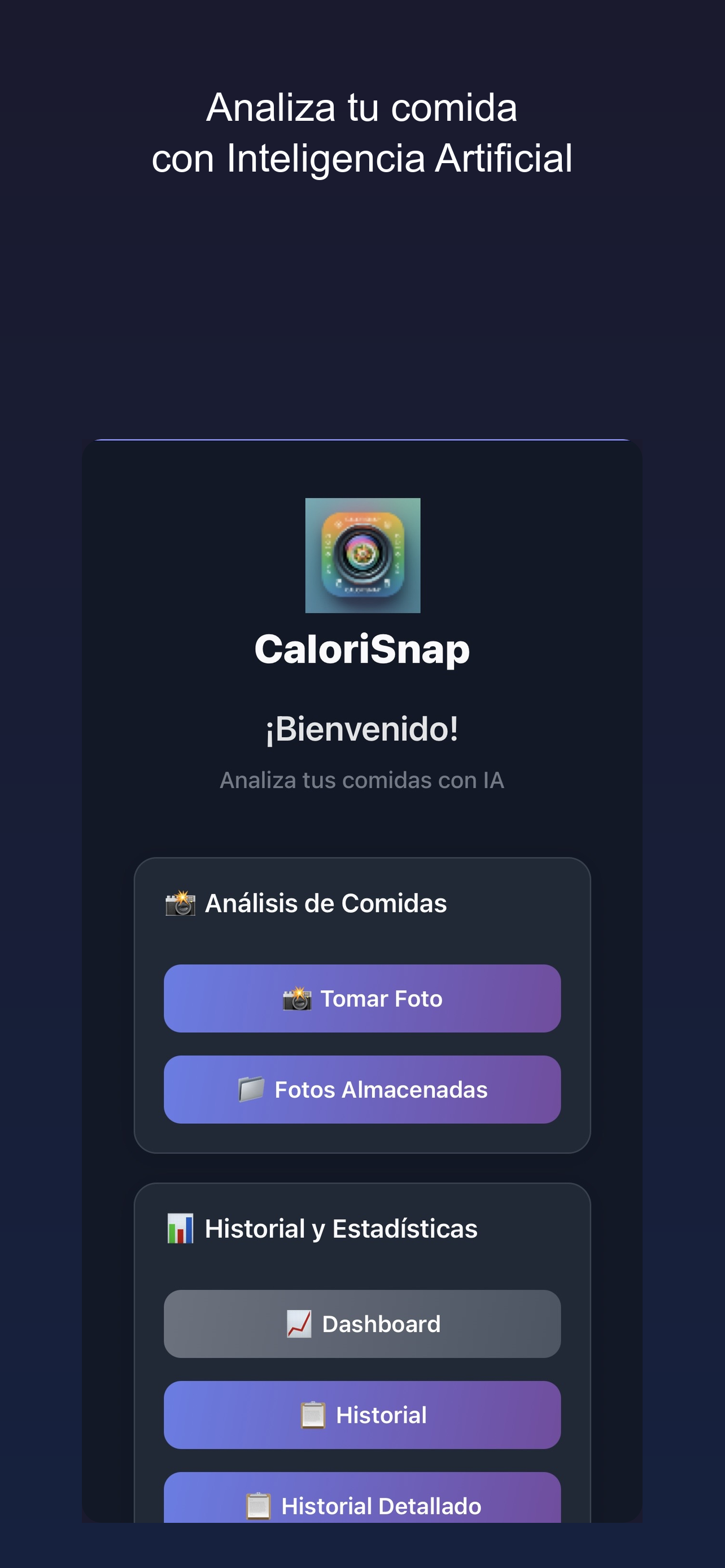Click the CaloriSnap title text
Image resolution: width=725 pixels, height=1568 pixels.
[x=362, y=649]
